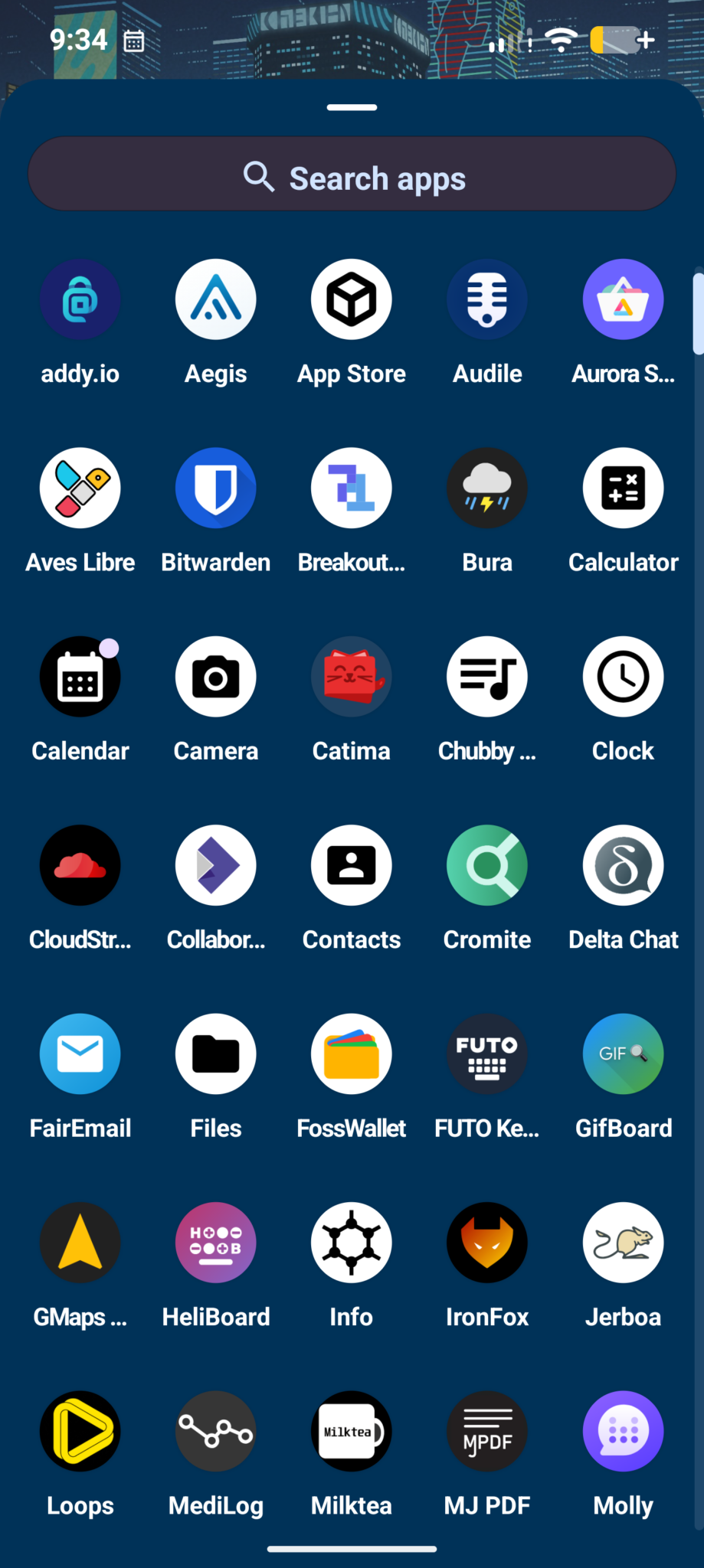The height and width of the screenshot is (1568, 704).
Task: Open the Files app
Action: pyautogui.click(x=216, y=1054)
